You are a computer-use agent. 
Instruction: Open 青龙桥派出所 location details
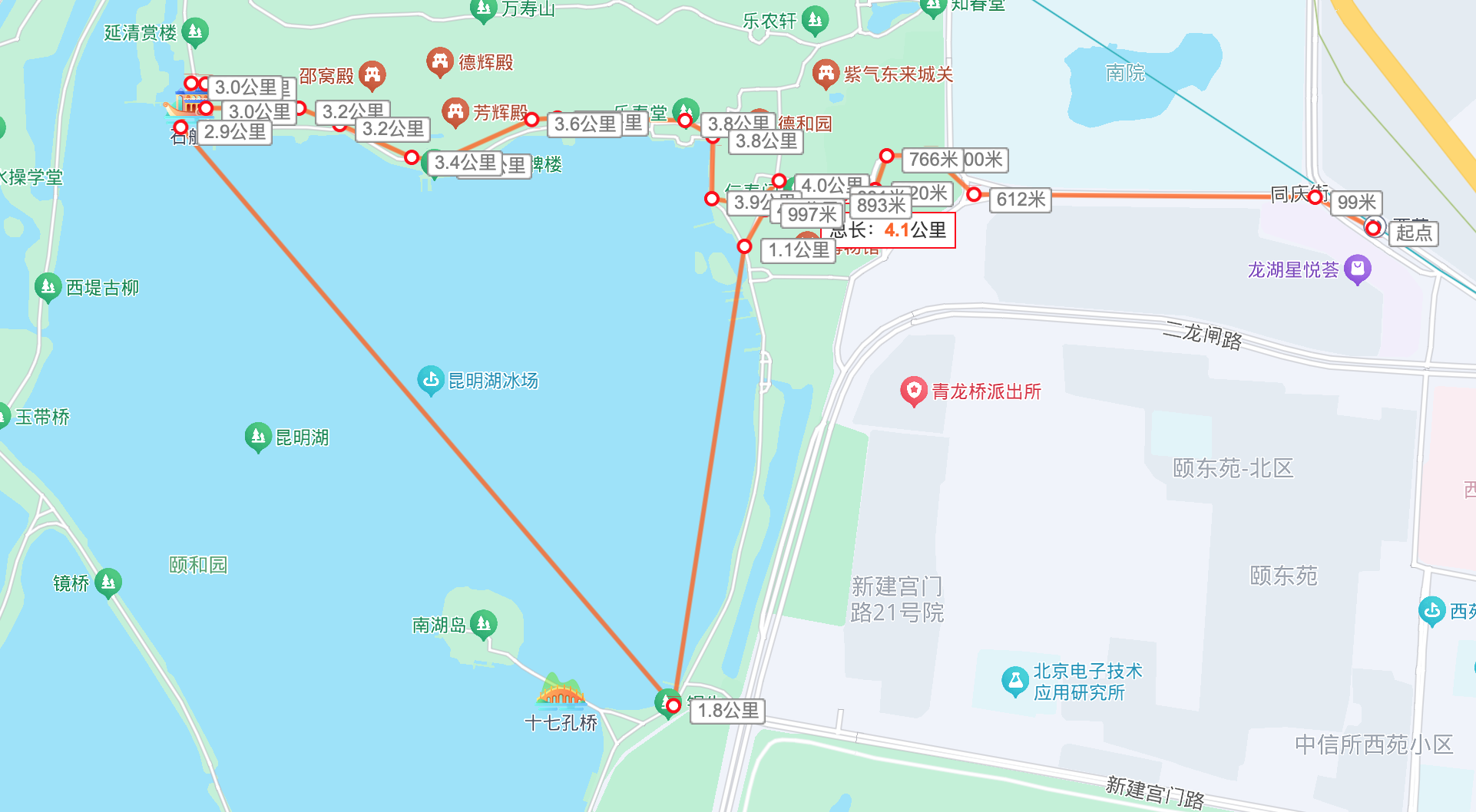[x=913, y=391]
